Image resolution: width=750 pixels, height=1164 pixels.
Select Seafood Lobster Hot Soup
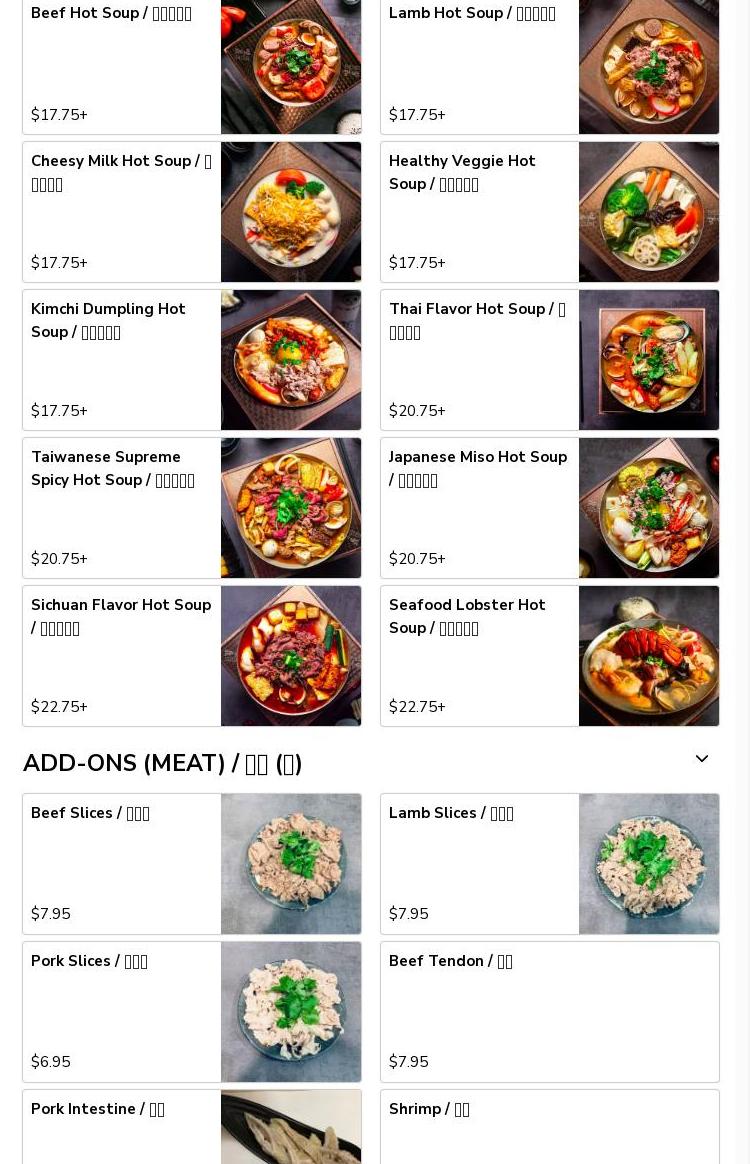pyautogui.click(x=549, y=656)
